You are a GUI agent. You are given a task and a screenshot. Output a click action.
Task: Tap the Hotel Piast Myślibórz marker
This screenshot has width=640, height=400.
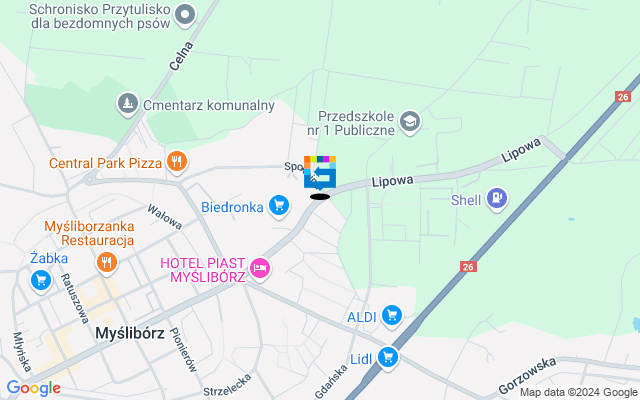(x=259, y=268)
